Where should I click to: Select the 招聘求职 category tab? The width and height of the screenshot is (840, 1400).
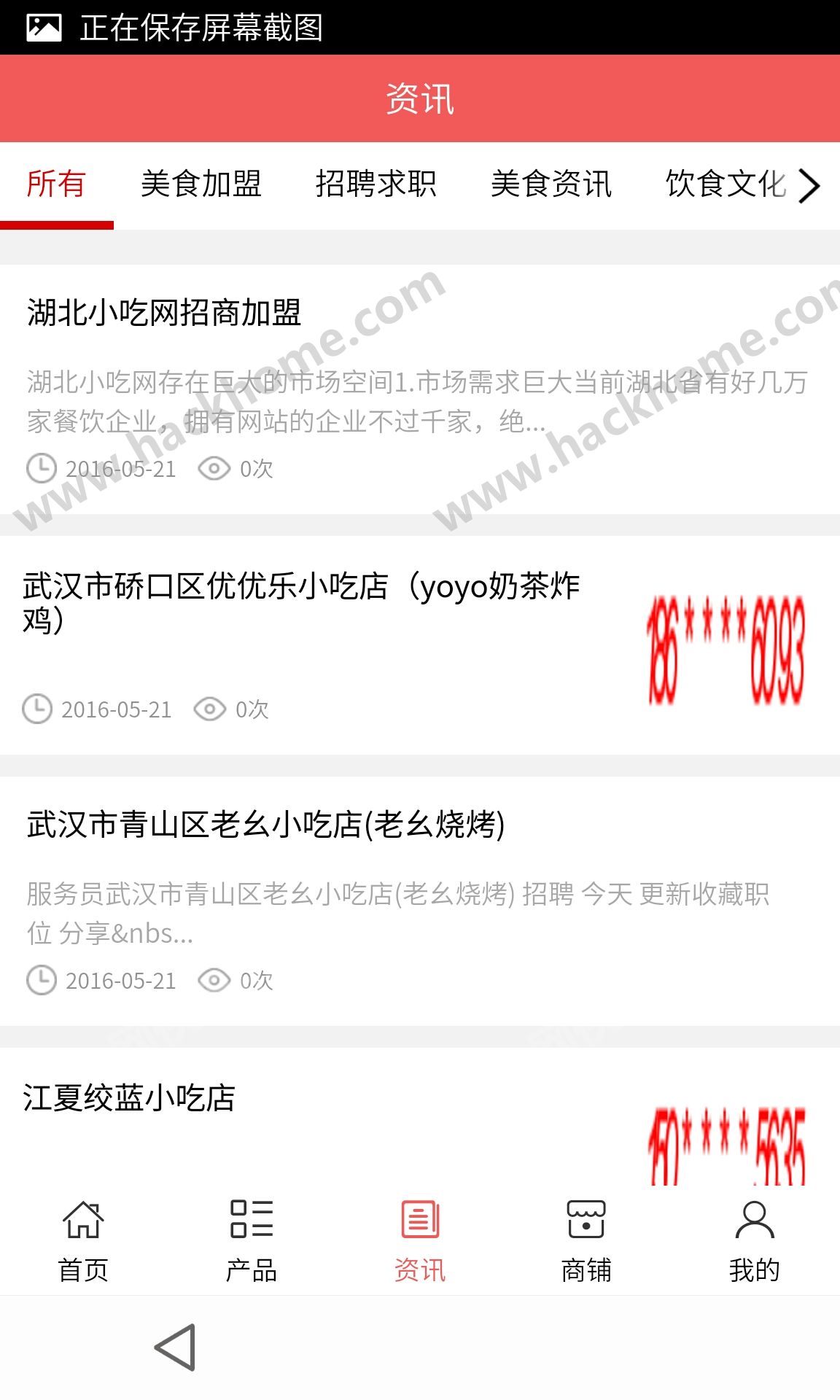tap(376, 184)
